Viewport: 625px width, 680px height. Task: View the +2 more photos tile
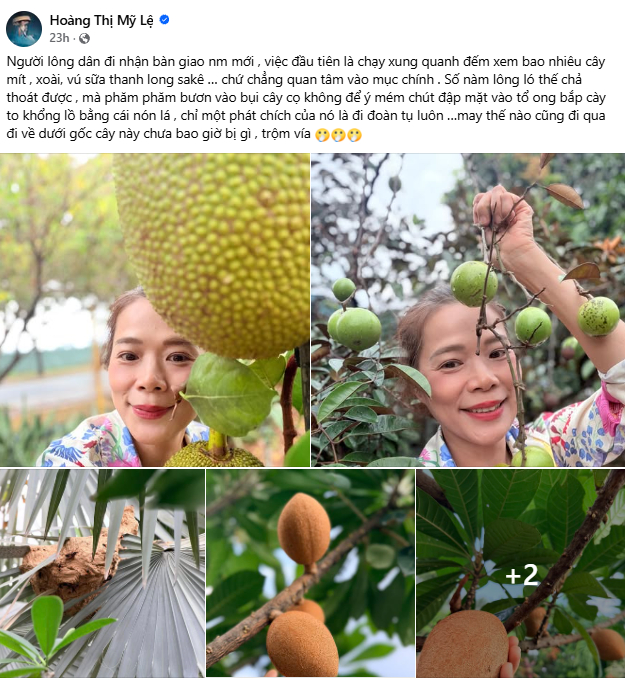click(x=520, y=574)
